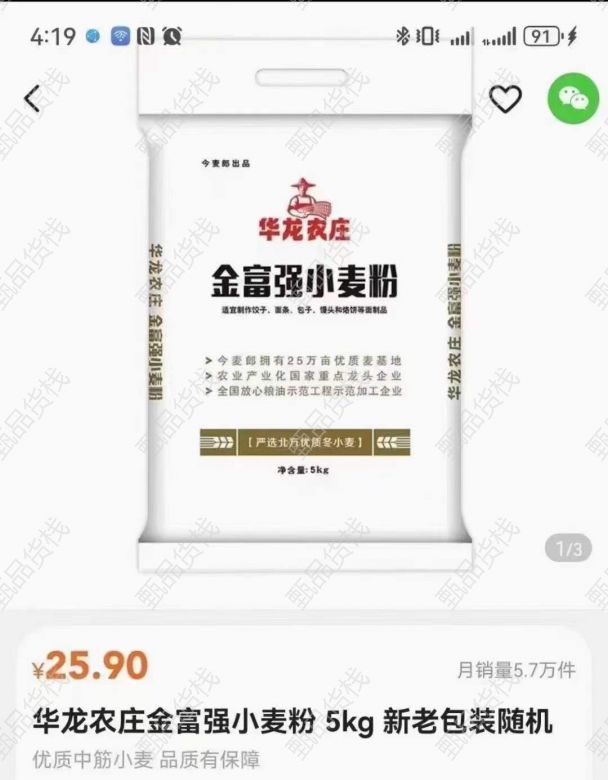The image size is (608, 780).
Task: Share product via the green WeChat icon
Action: (573, 98)
